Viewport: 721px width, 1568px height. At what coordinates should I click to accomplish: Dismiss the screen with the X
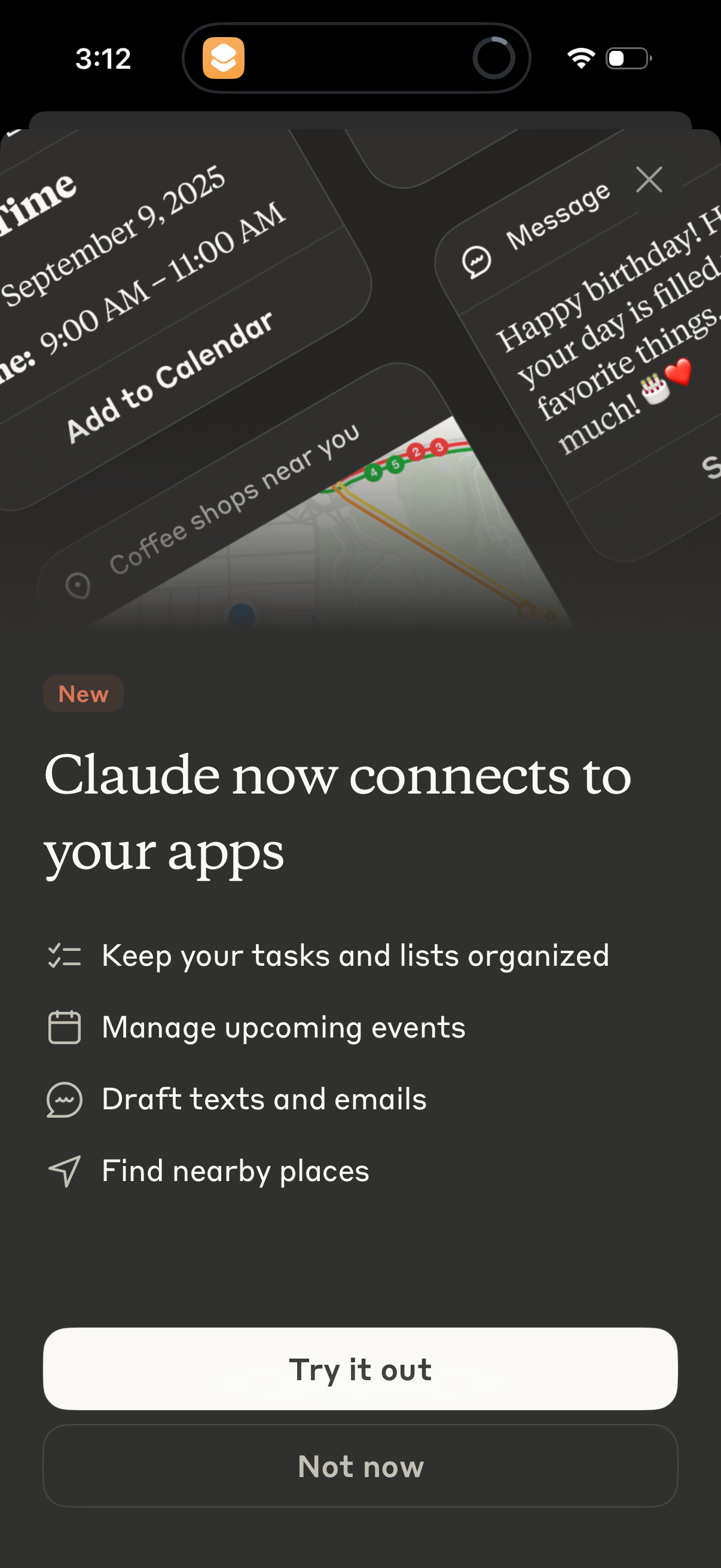pyautogui.click(x=650, y=179)
